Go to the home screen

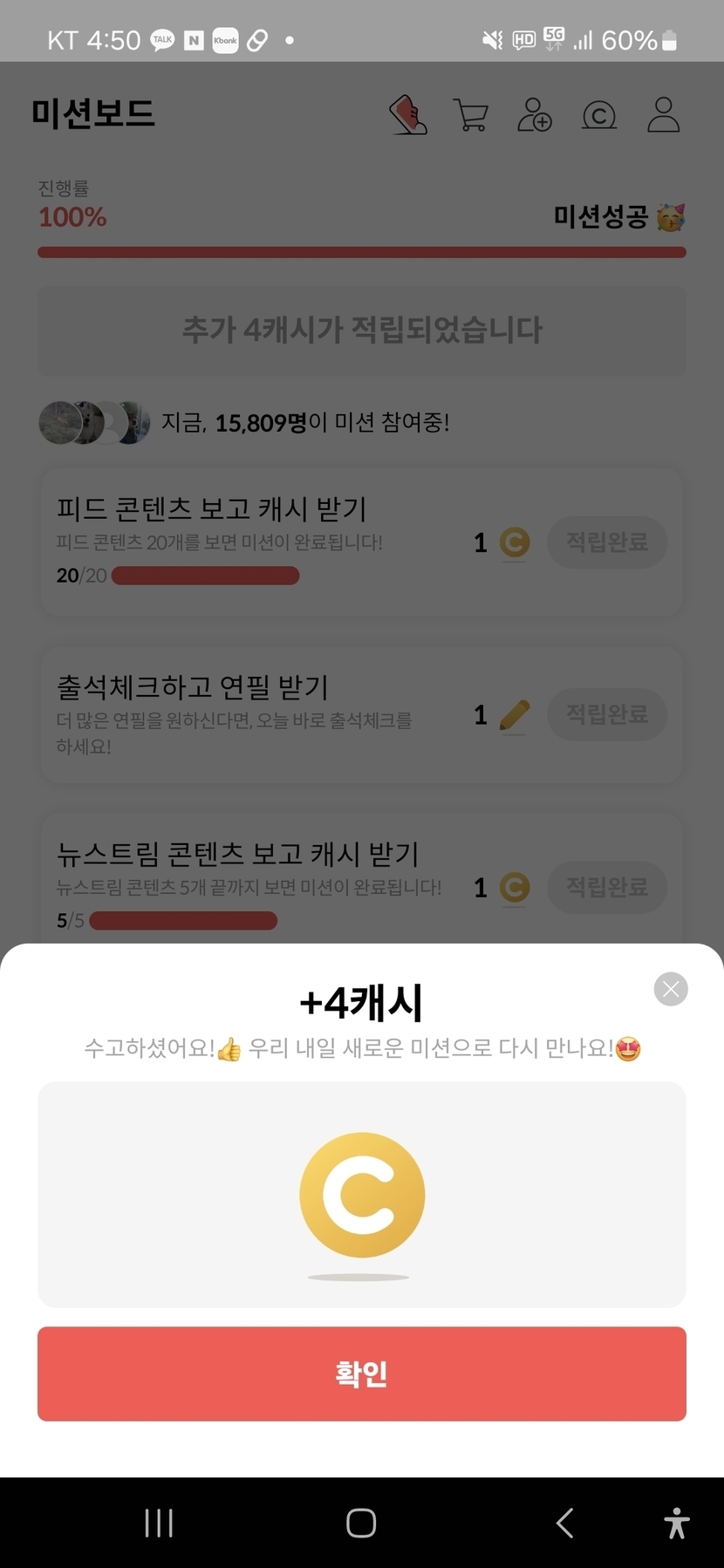pos(361,1523)
